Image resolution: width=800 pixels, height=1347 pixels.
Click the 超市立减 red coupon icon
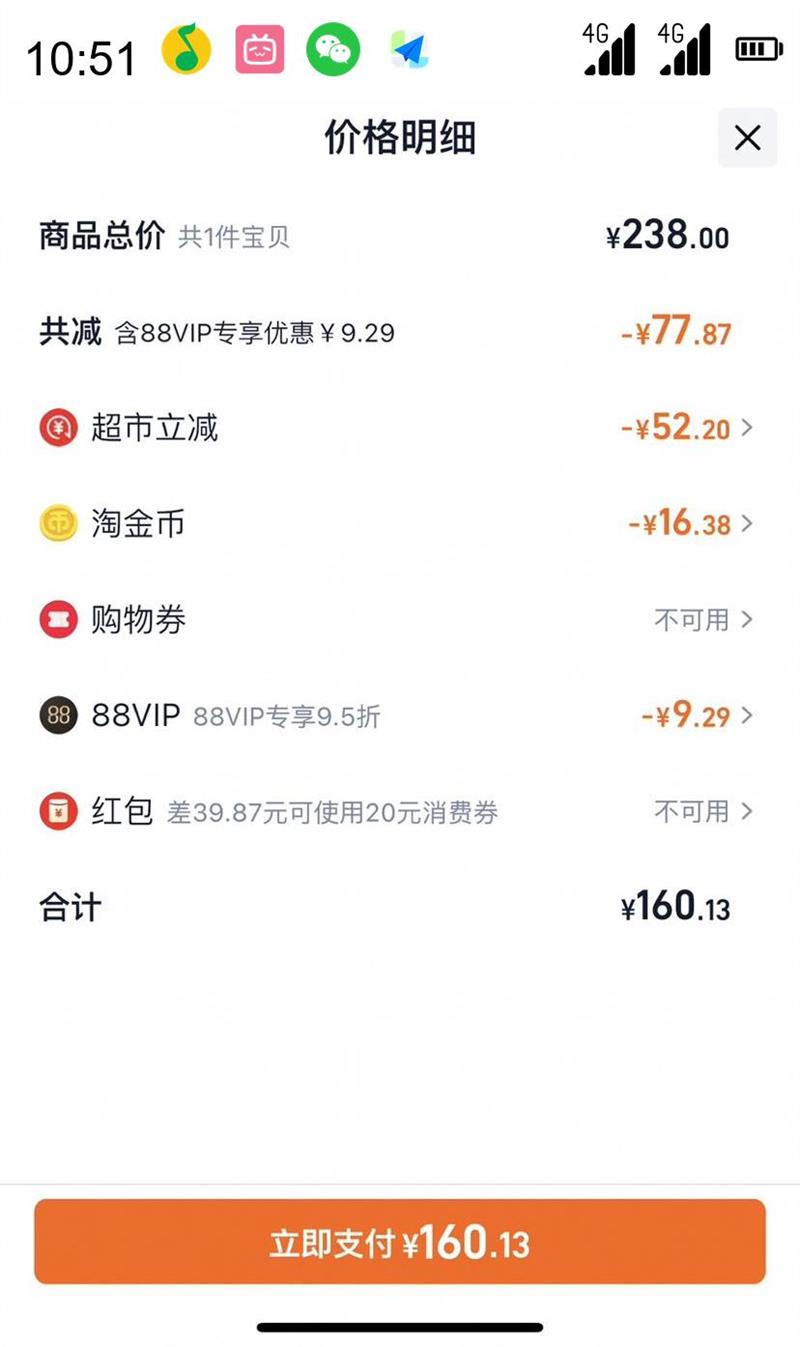[59, 428]
